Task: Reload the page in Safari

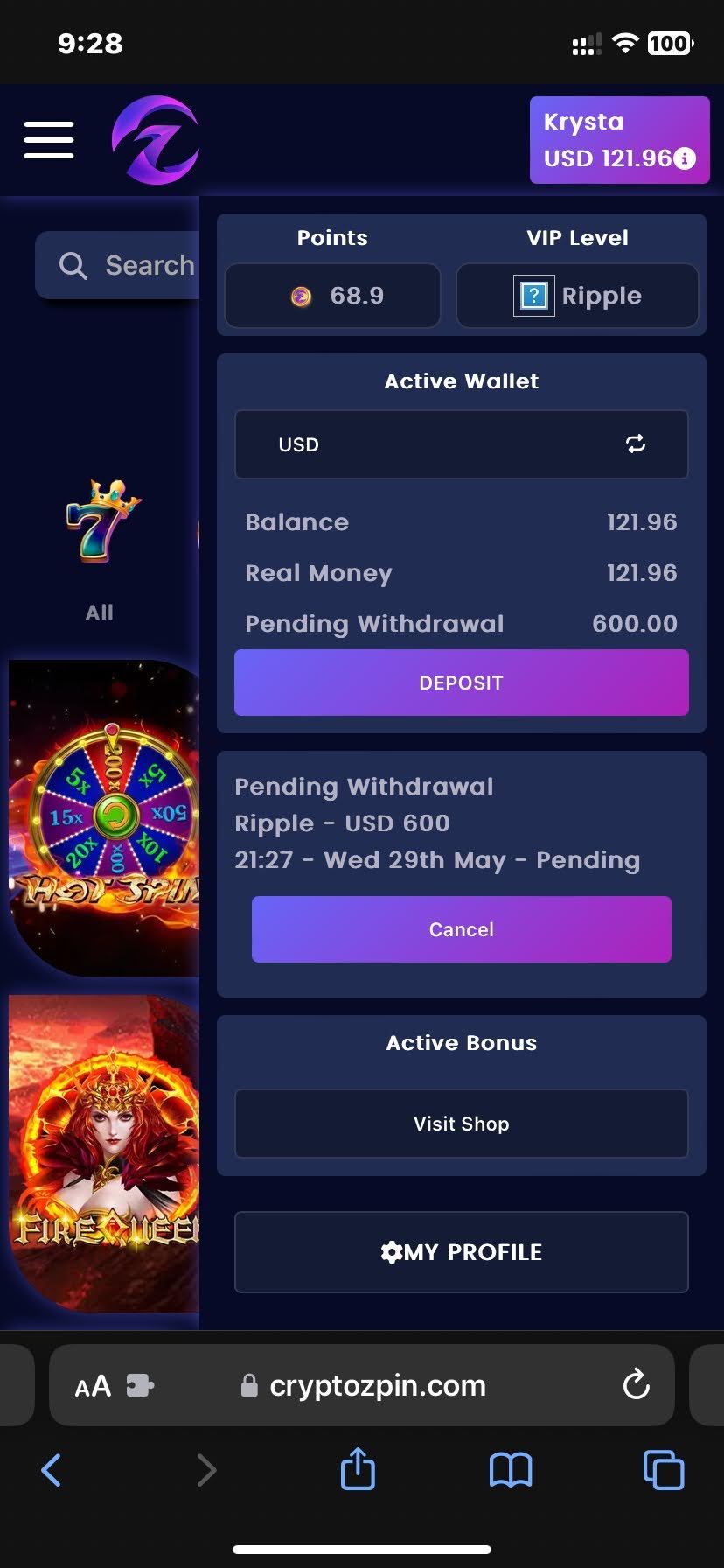Action: (636, 1385)
